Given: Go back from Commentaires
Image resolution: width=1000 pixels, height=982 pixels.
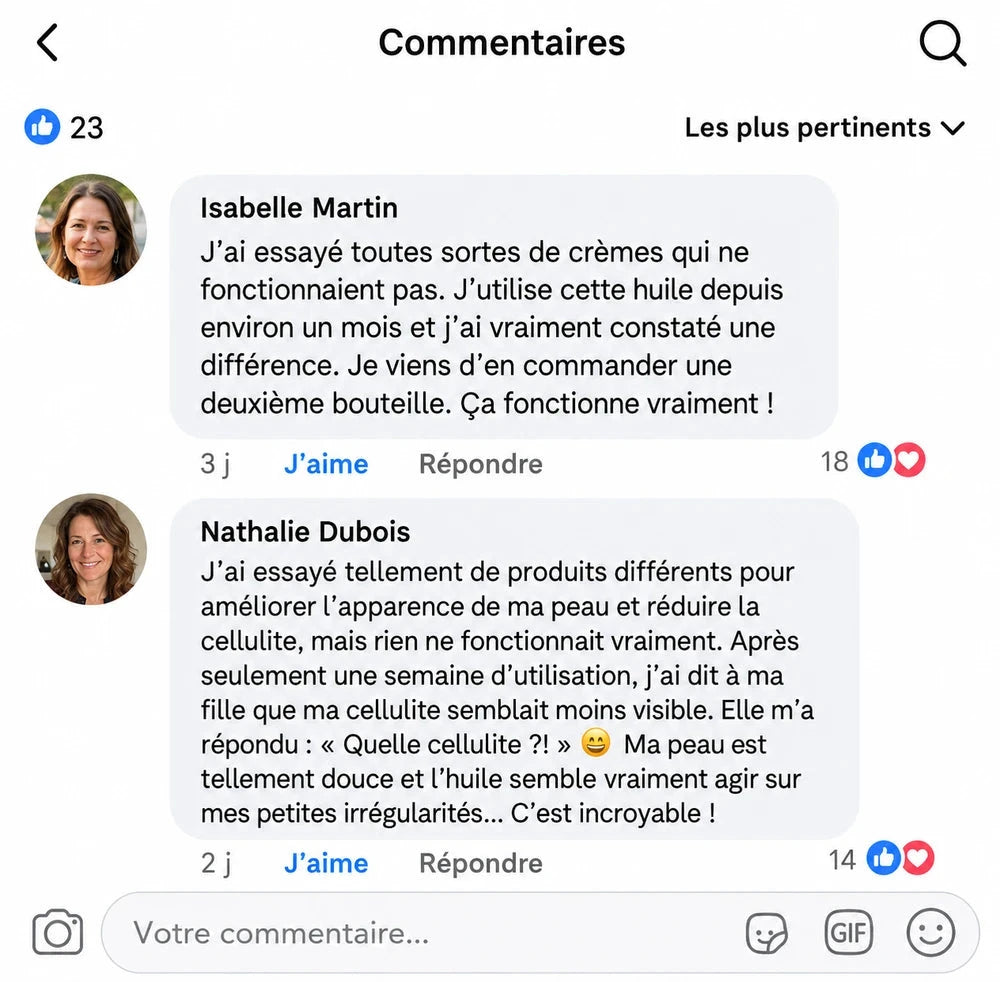Looking at the screenshot, I should (47, 43).
